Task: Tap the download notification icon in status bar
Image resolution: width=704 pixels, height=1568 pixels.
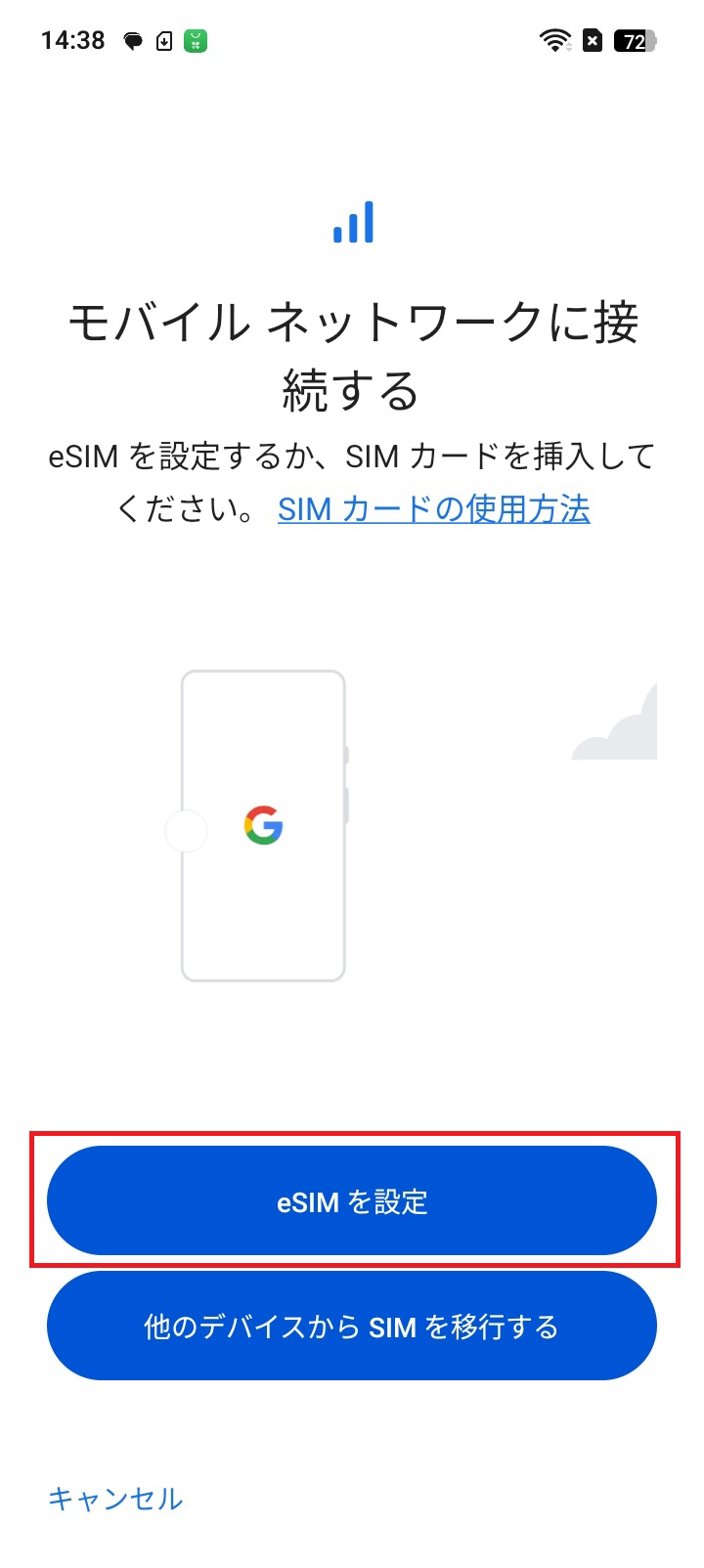Action: pyautogui.click(x=161, y=41)
